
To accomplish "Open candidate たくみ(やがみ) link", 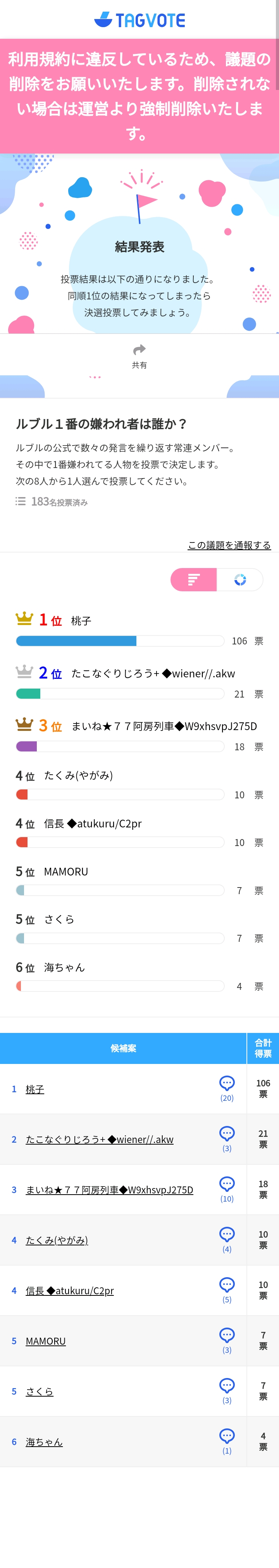I will click(57, 1240).
